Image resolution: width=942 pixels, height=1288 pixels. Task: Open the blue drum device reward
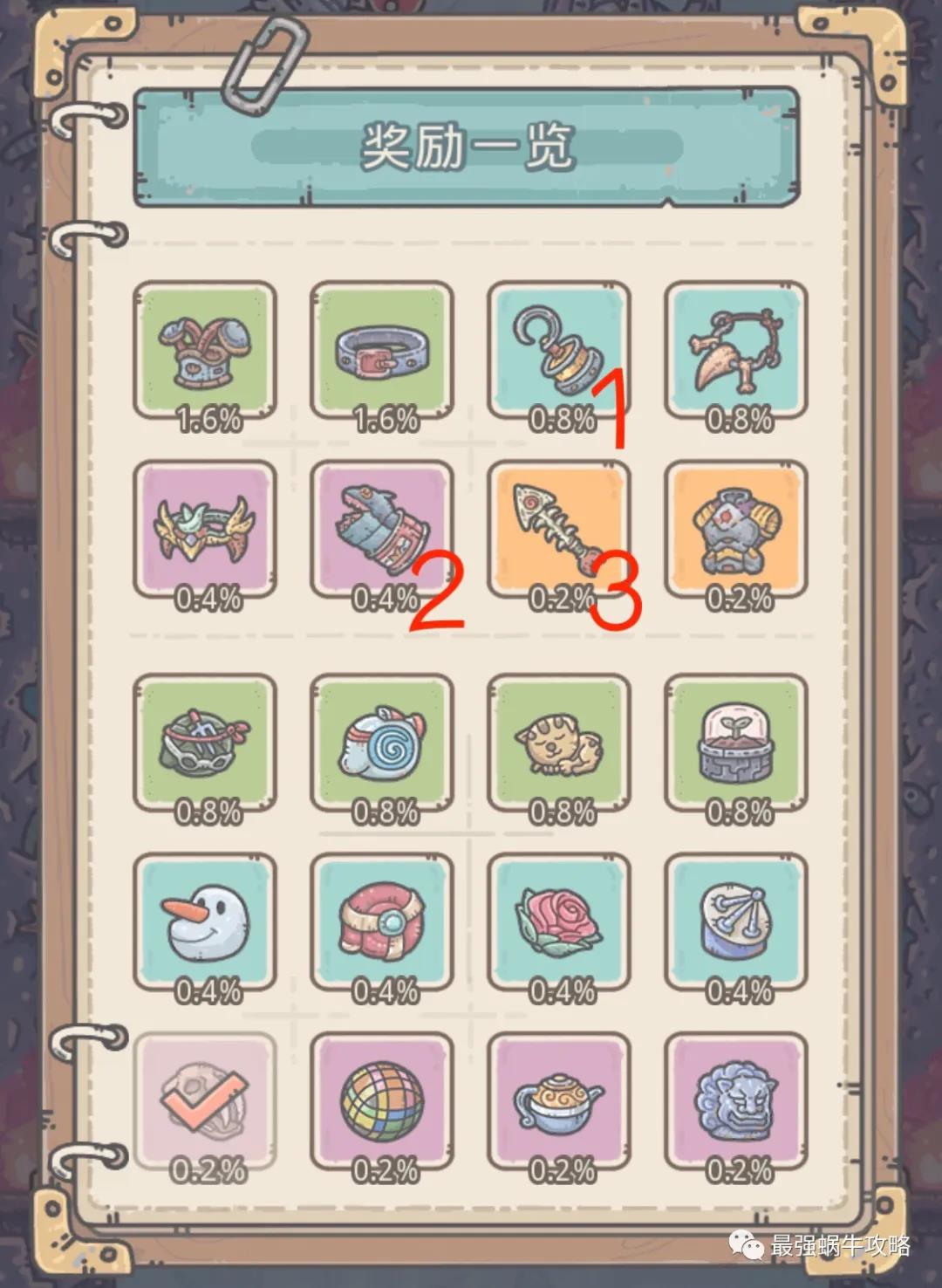tap(736, 922)
